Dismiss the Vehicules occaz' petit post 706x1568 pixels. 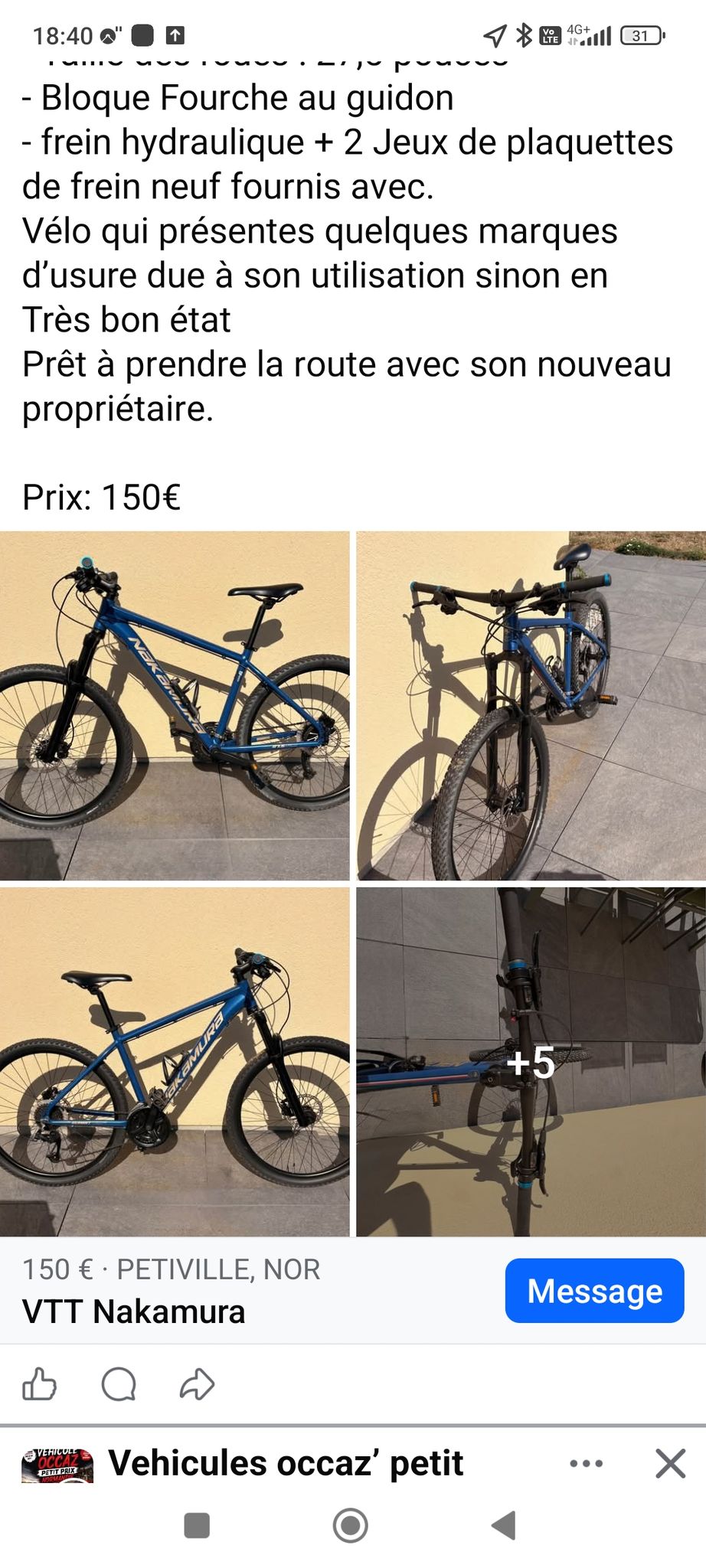point(670,1463)
